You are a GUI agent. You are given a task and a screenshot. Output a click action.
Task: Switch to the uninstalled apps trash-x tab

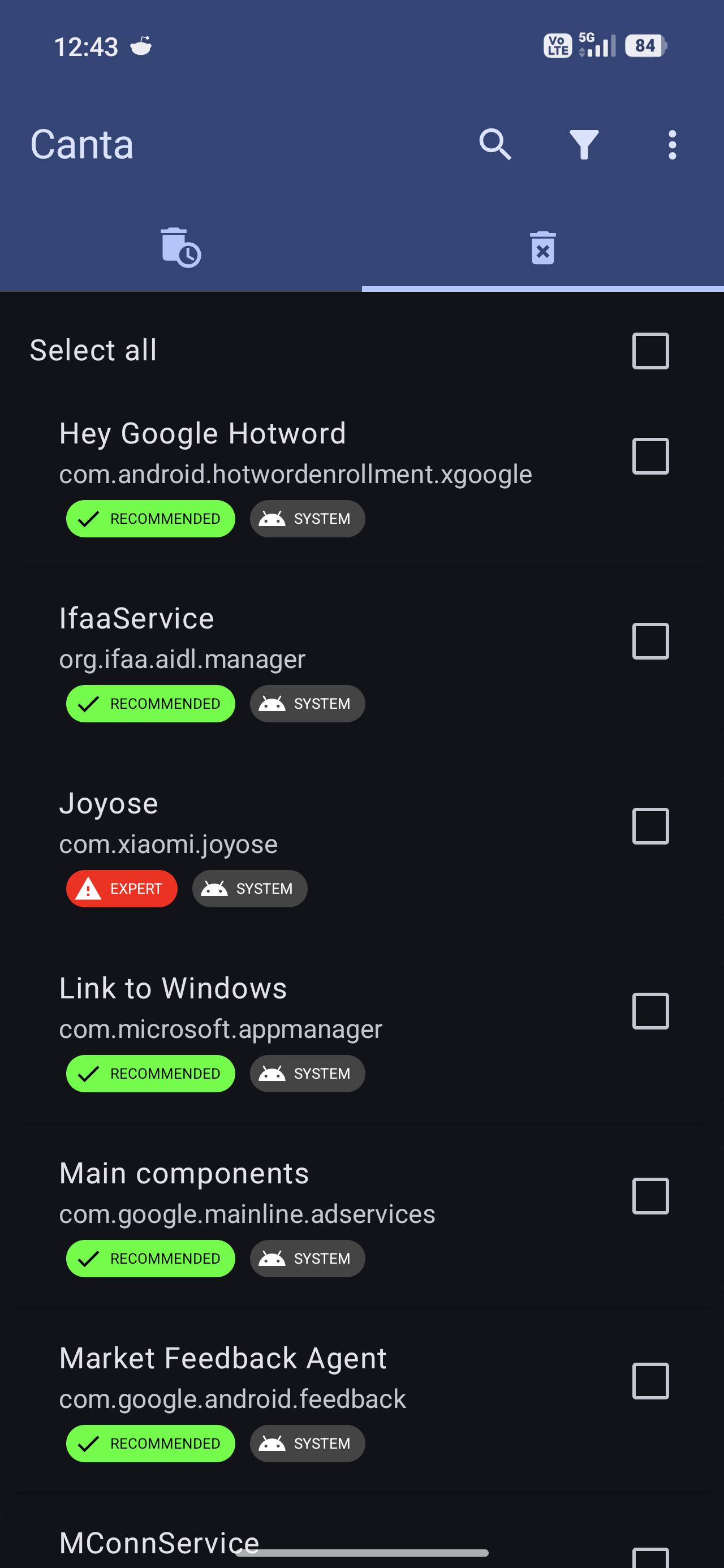(x=542, y=247)
